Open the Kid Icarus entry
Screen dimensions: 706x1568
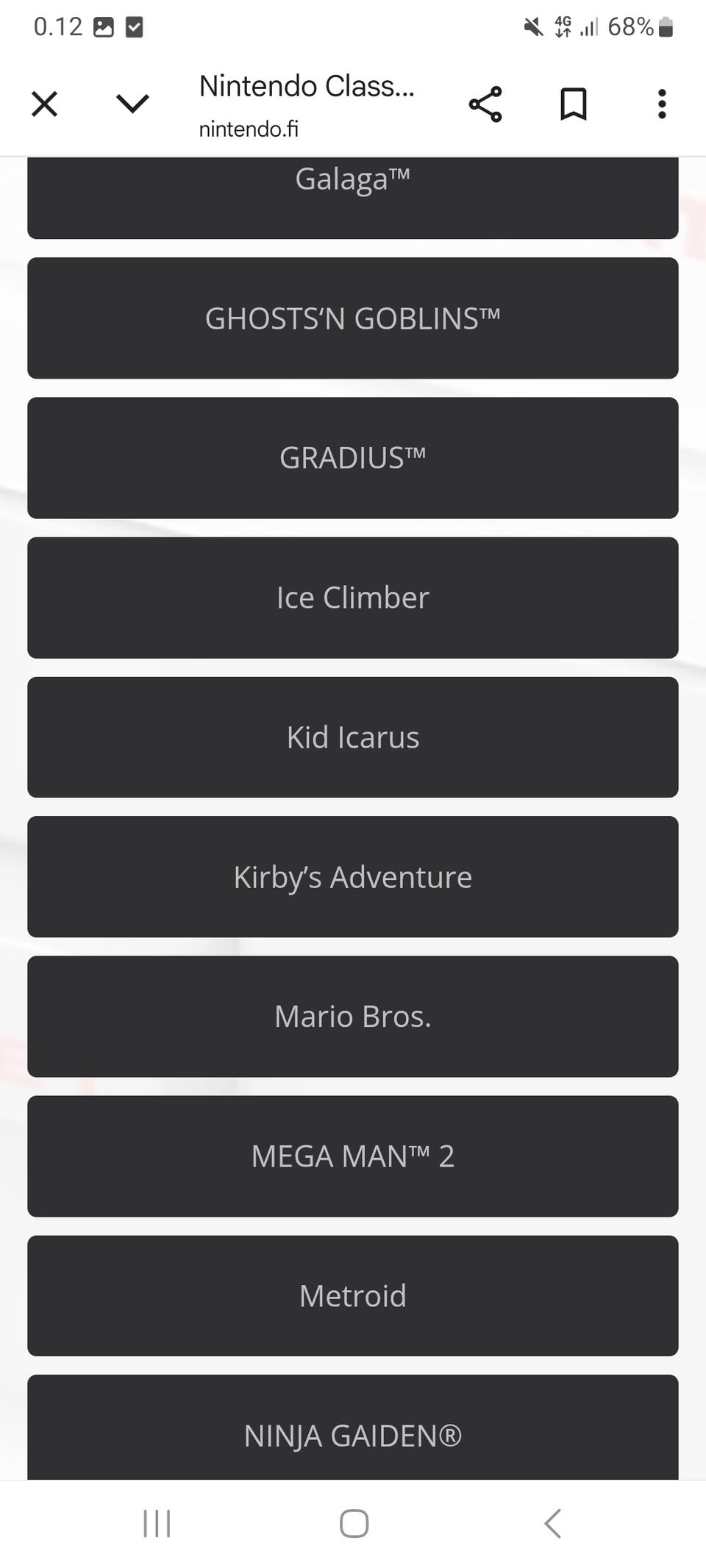[353, 737]
